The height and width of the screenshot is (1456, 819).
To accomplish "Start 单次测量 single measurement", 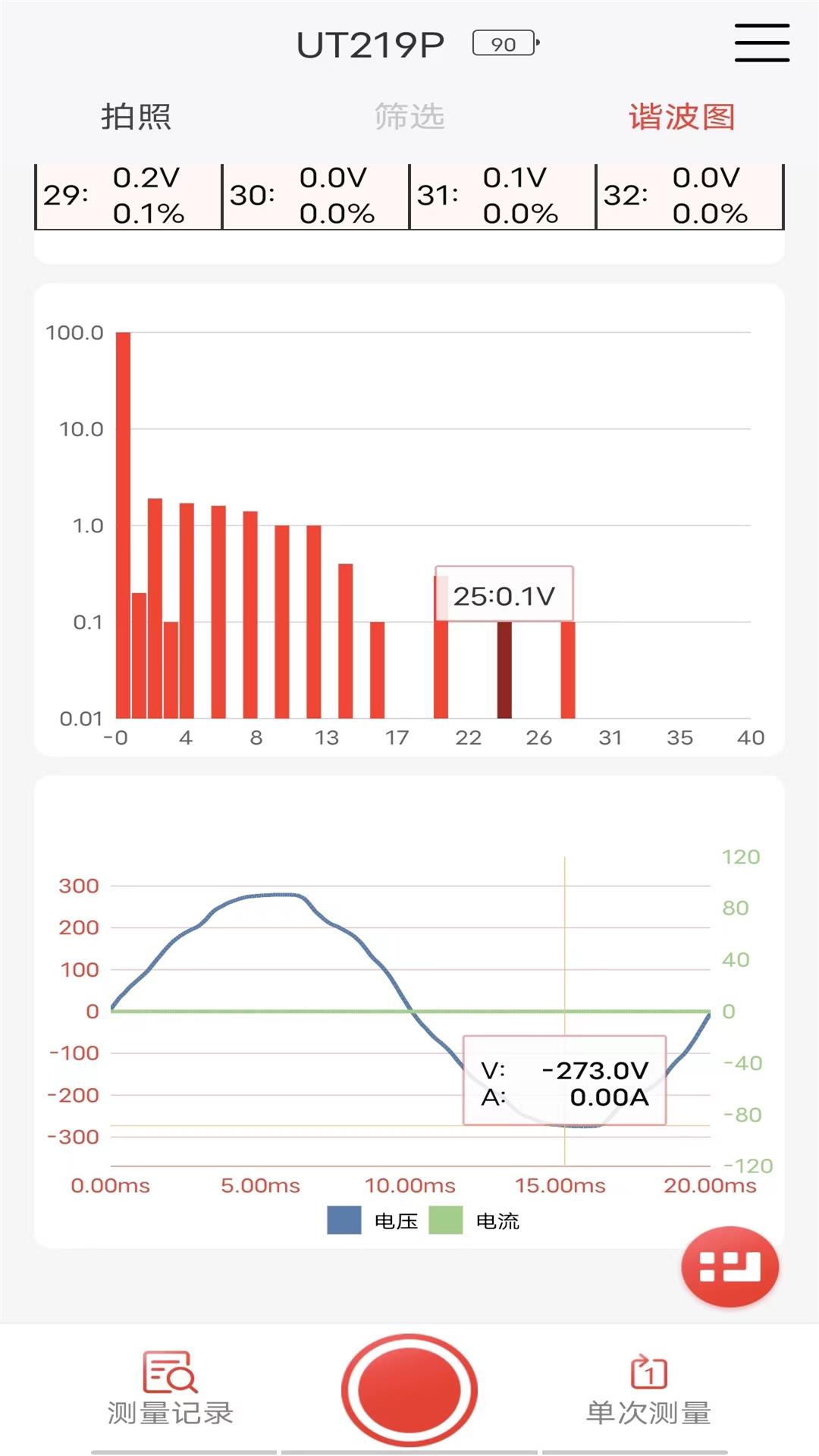I will (x=648, y=1389).
